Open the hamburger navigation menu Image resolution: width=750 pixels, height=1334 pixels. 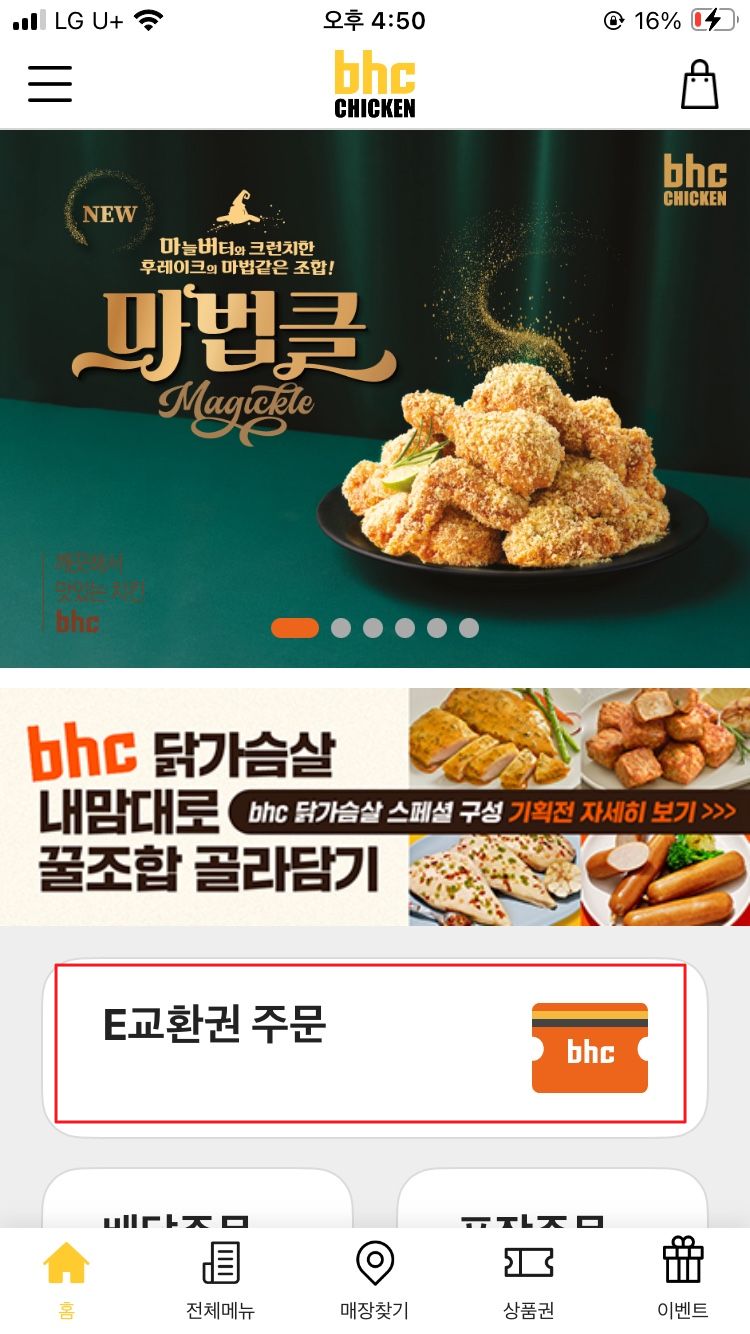click(x=50, y=84)
